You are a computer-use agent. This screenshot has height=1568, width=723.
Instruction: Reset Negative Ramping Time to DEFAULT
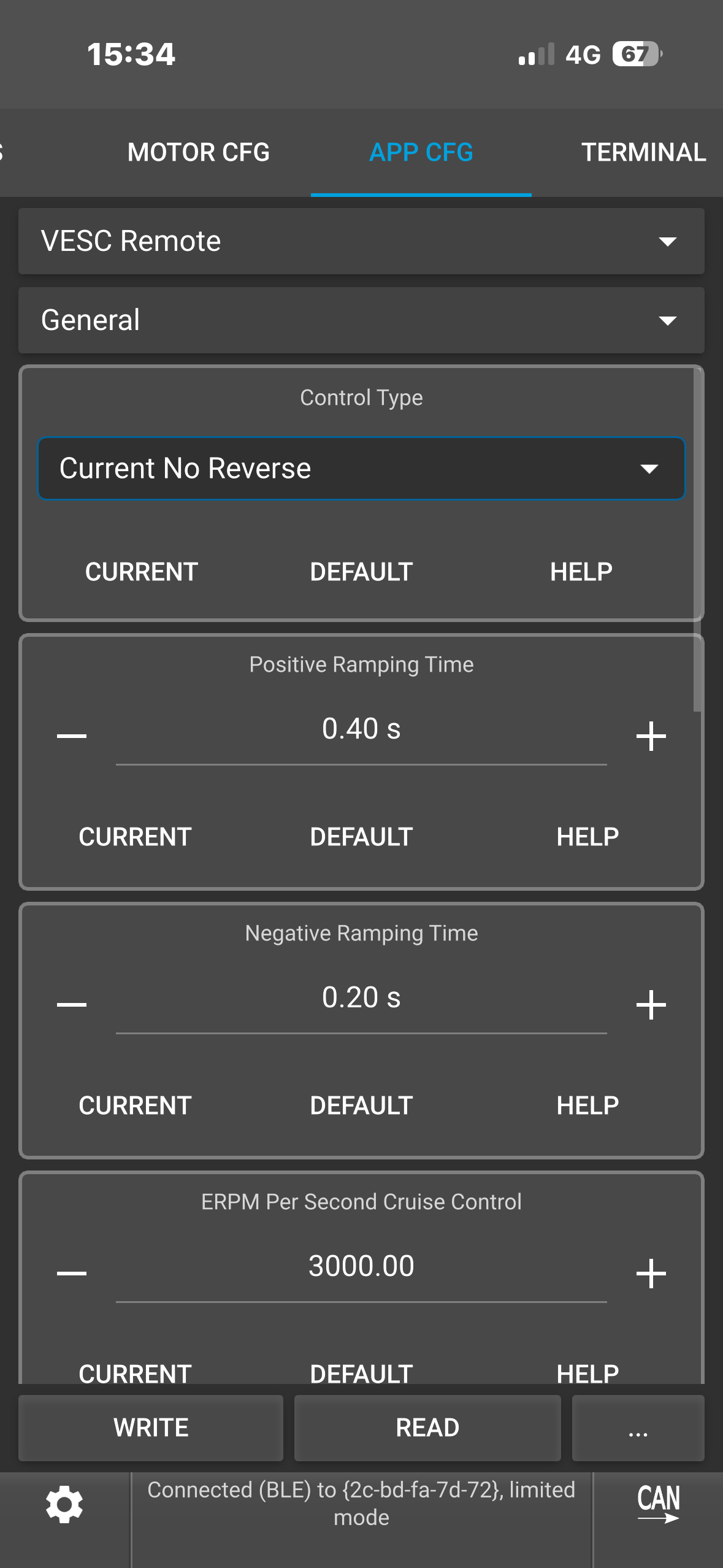[361, 1105]
